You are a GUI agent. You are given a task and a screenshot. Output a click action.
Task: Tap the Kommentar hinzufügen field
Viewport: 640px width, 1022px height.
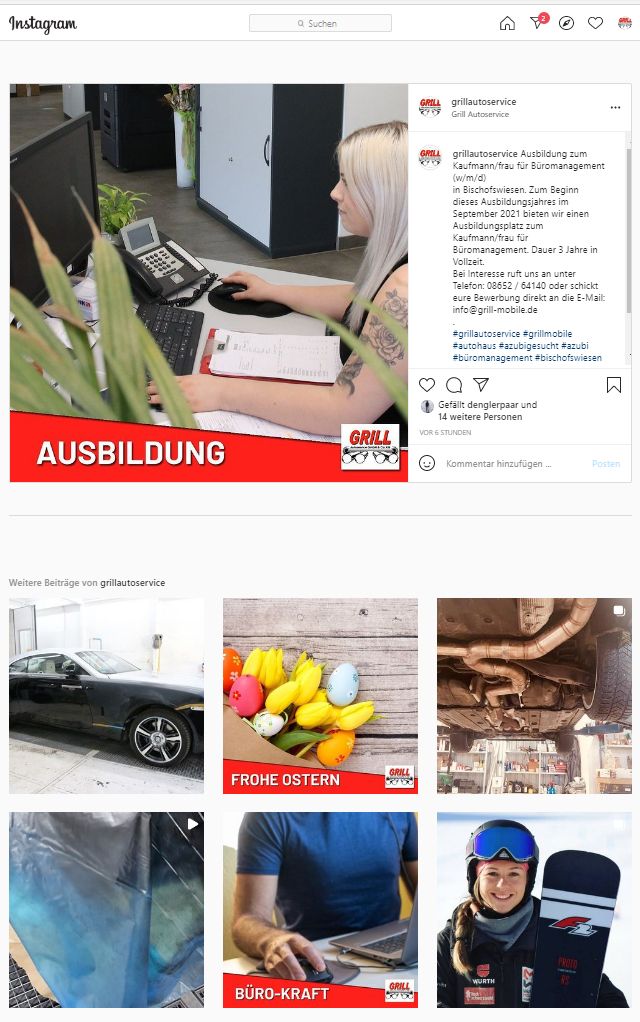510,464
